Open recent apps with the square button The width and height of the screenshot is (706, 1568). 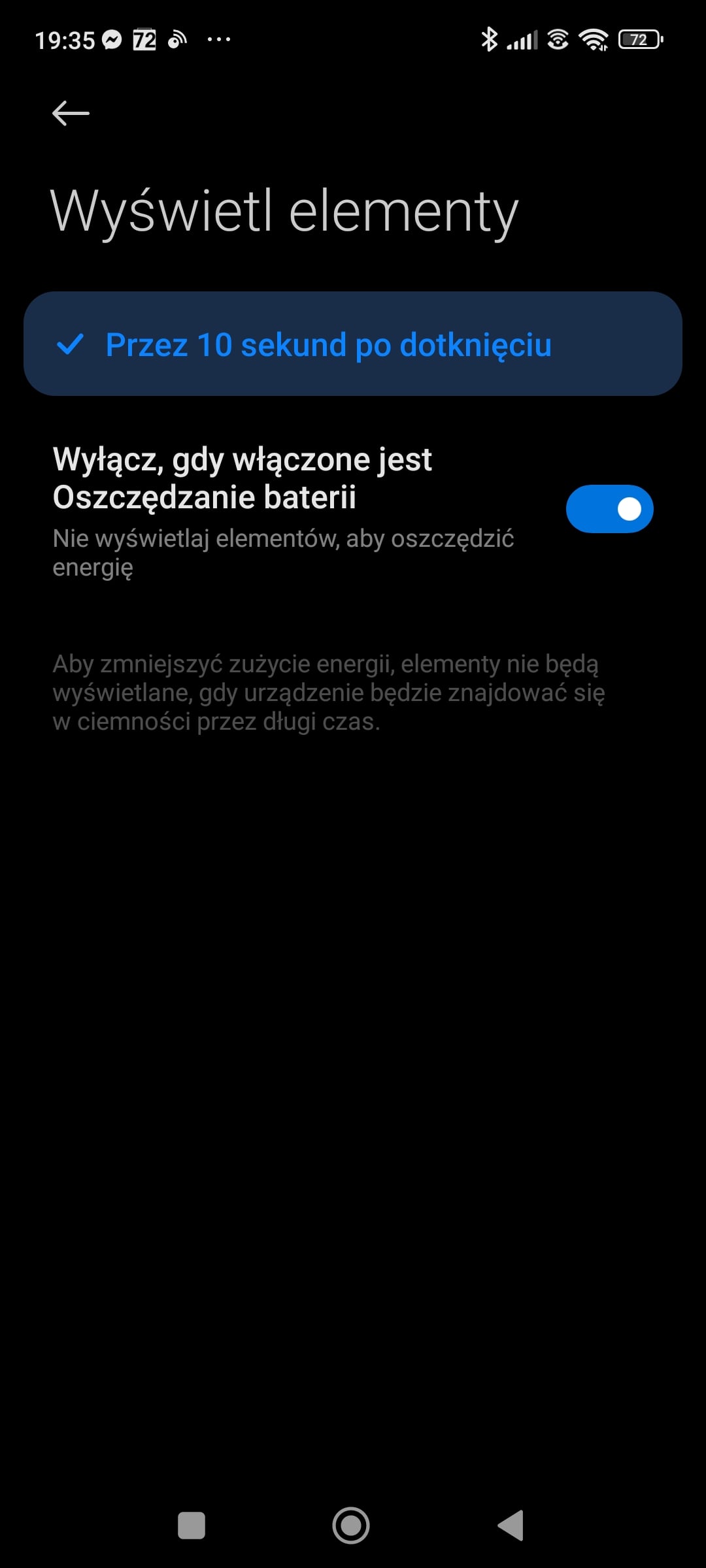click(x=192, y=1526)
